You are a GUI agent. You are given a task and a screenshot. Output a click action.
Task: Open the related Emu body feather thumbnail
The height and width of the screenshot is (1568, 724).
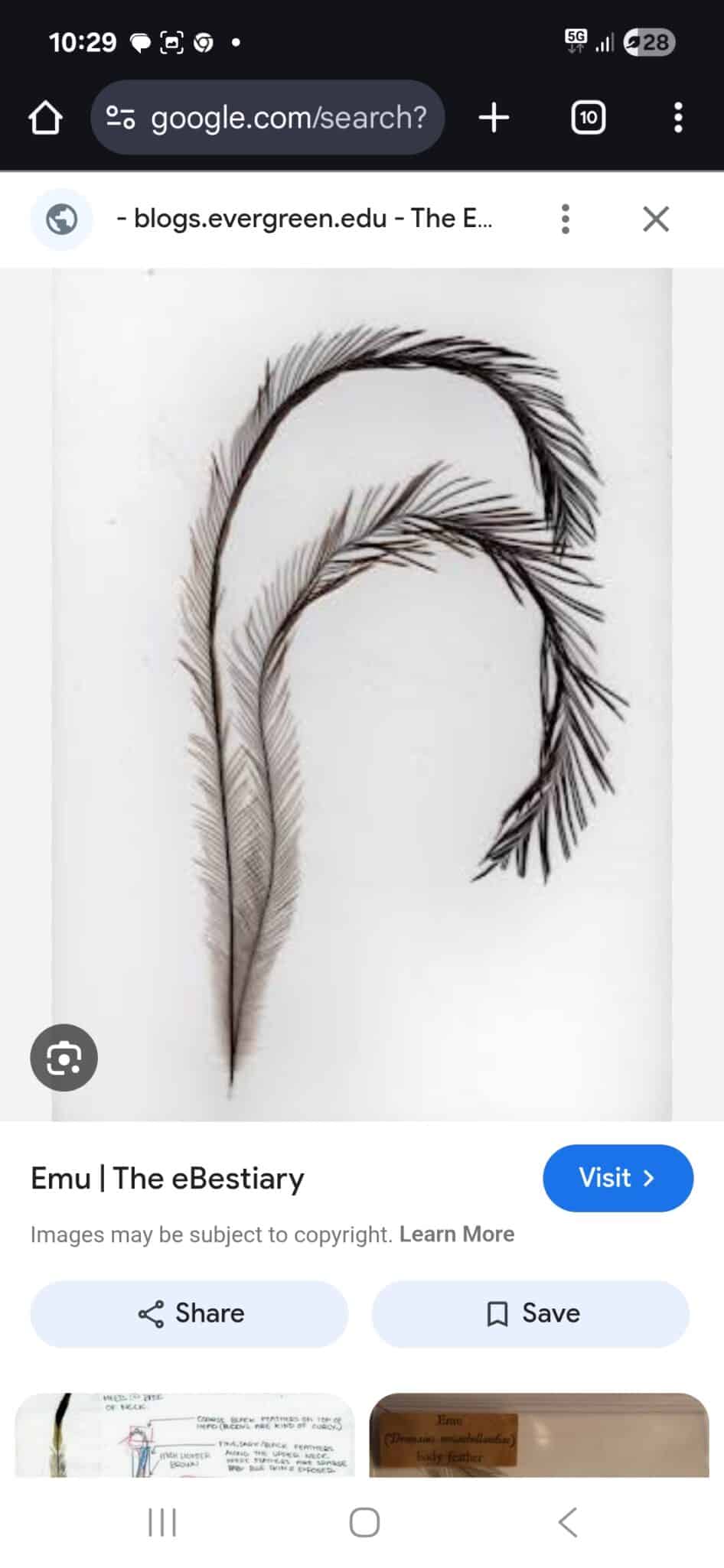tap(539, 1434)
